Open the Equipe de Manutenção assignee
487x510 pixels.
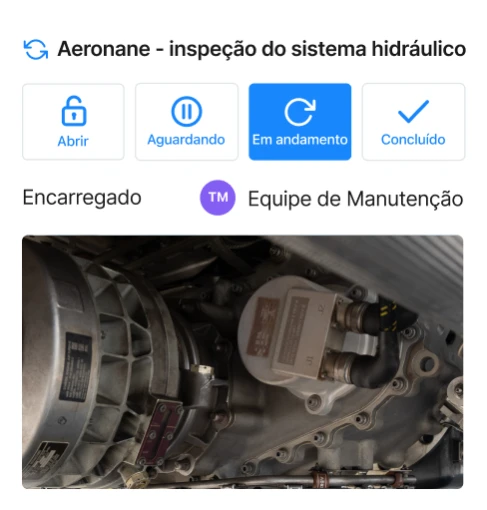click(331, 198)
